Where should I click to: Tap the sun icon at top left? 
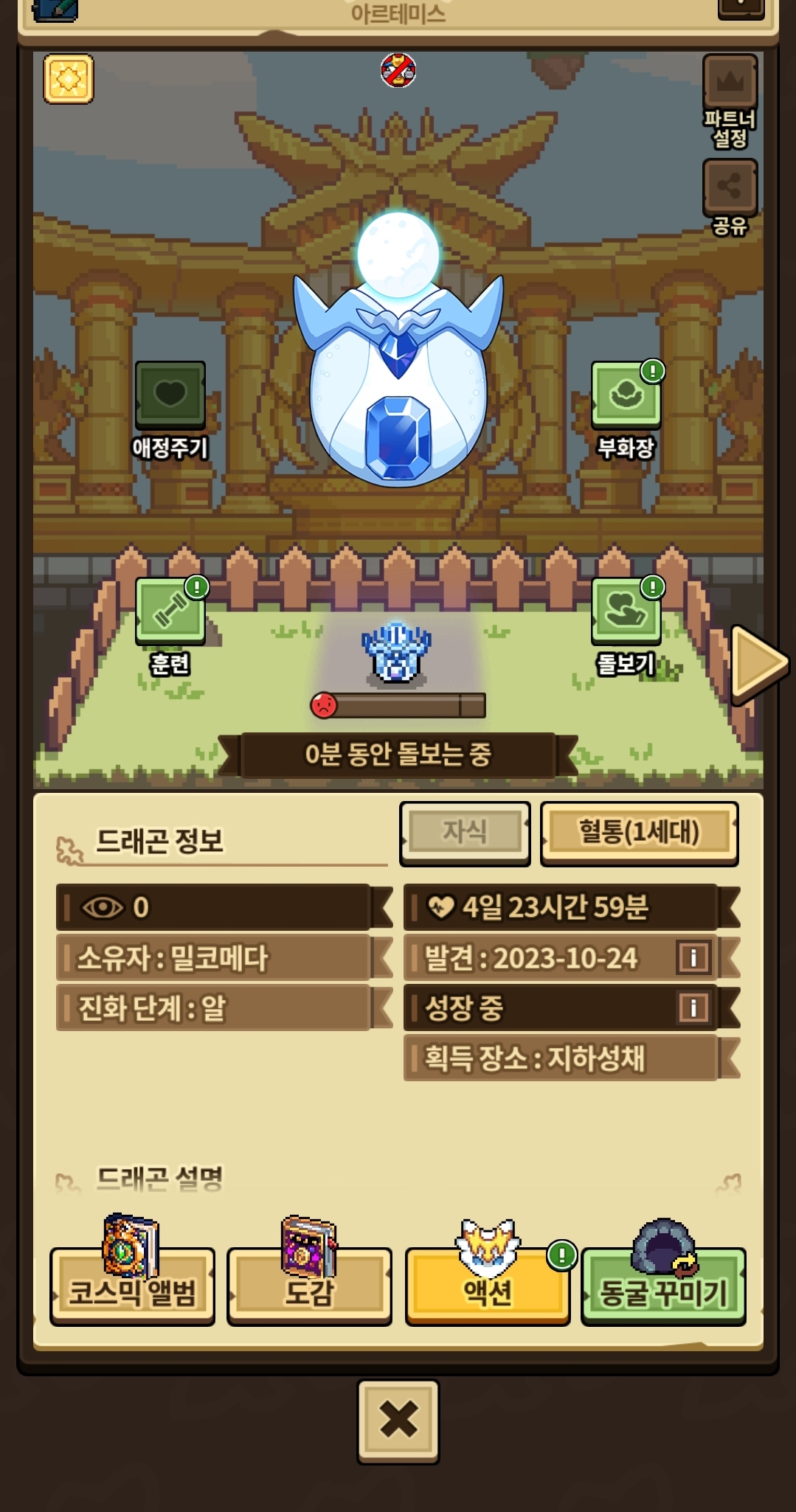[x=68, y=78]
